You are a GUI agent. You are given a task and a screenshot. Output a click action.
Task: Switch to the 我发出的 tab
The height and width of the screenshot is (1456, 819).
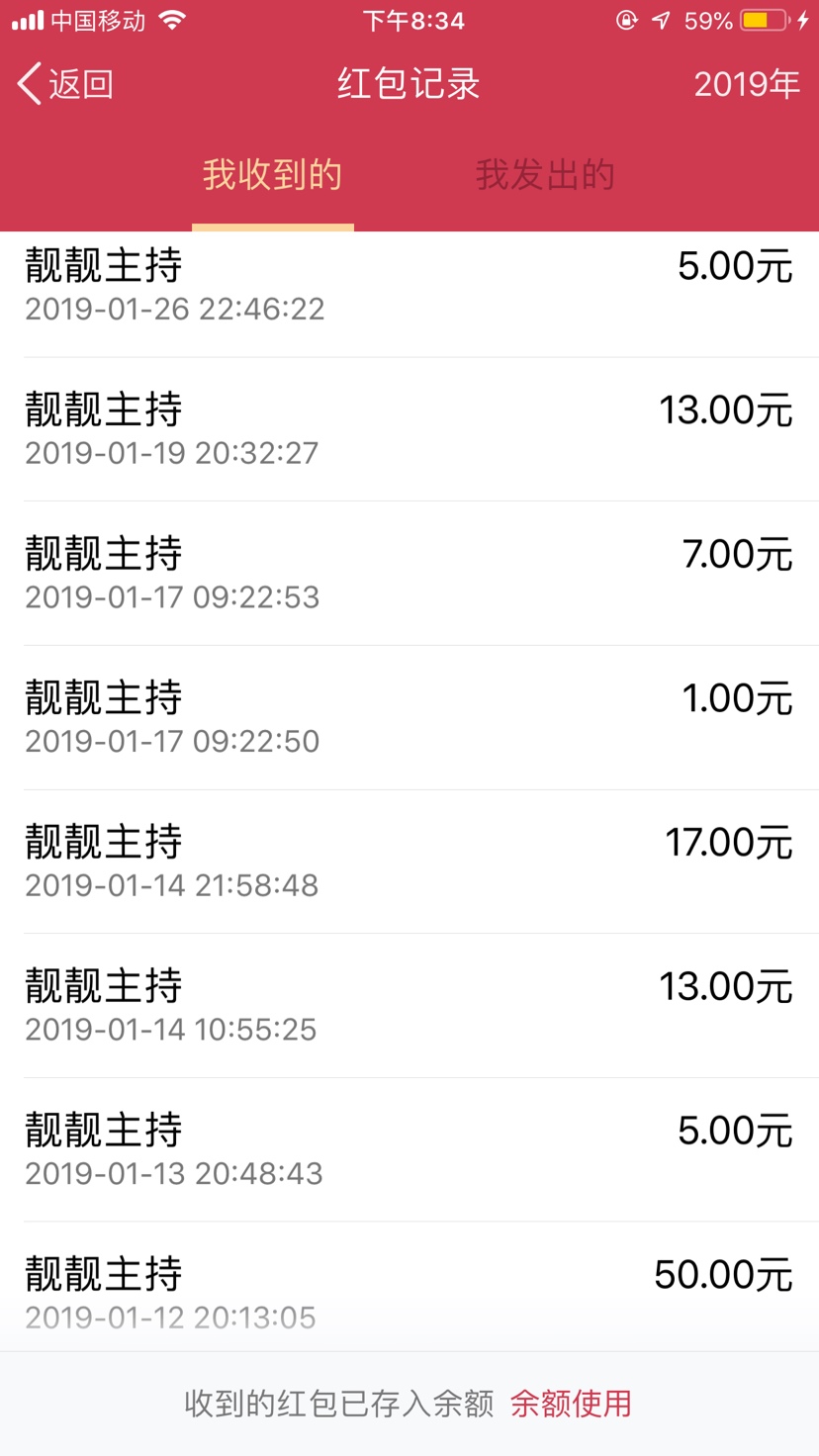click(x=545, y=175)
